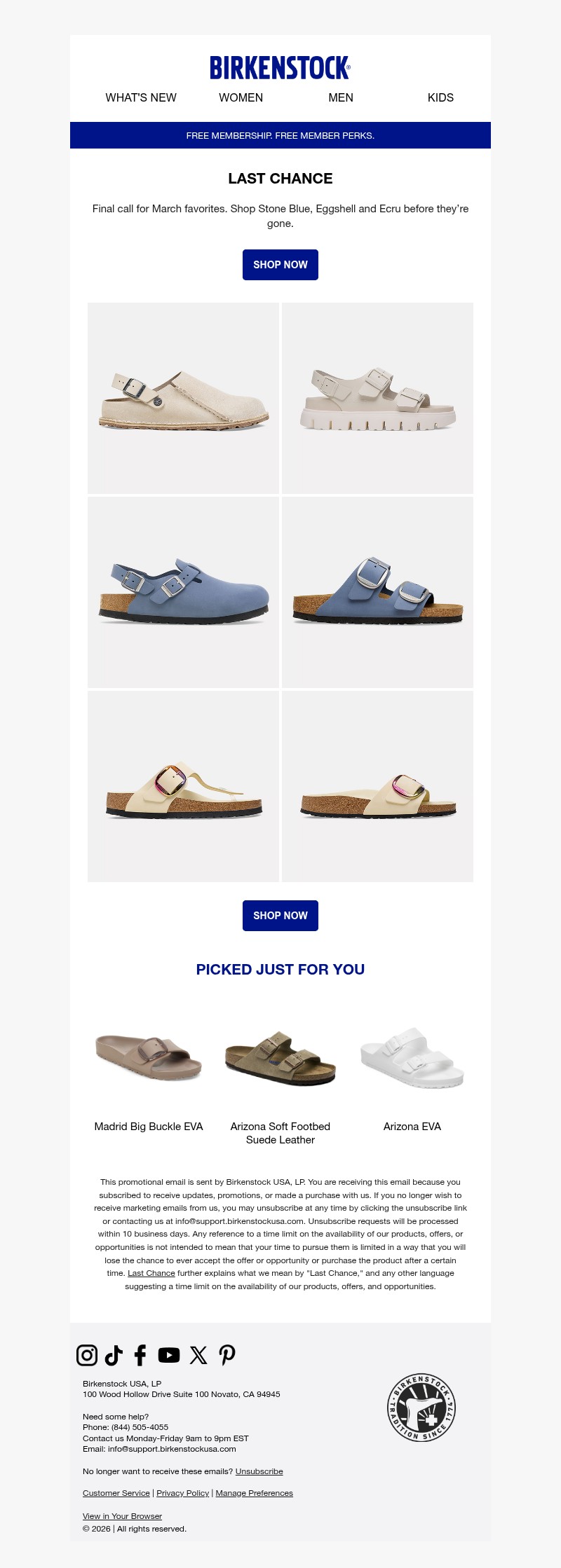The image size is (561, 1568).
Task: Open the KIDS category
Action: pos(440,97)
